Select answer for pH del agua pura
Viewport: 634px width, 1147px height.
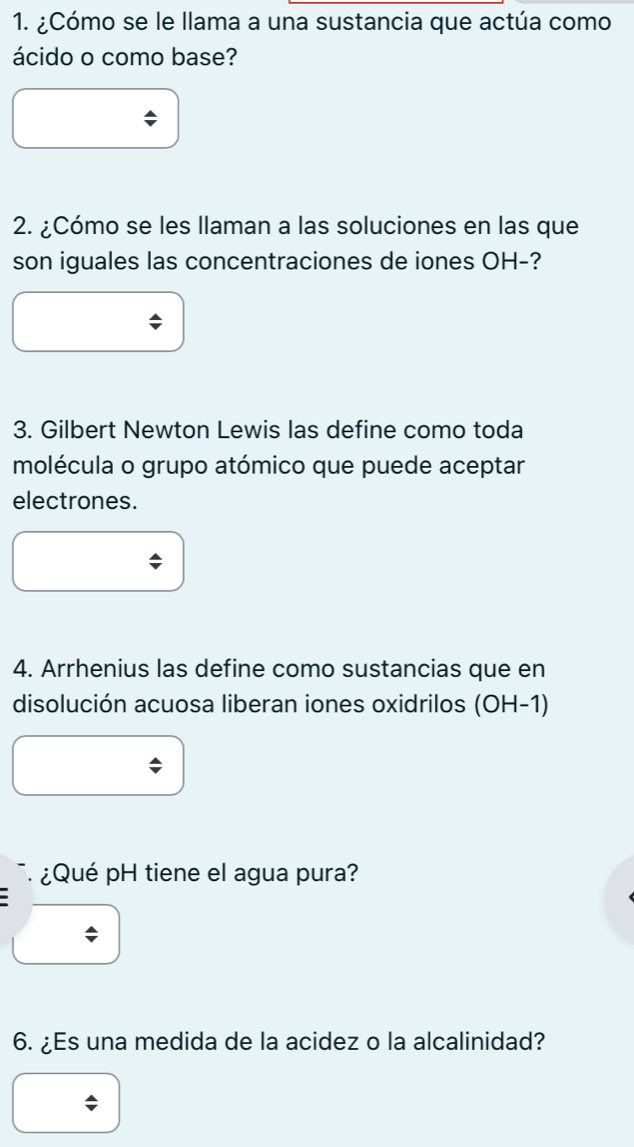66,934
